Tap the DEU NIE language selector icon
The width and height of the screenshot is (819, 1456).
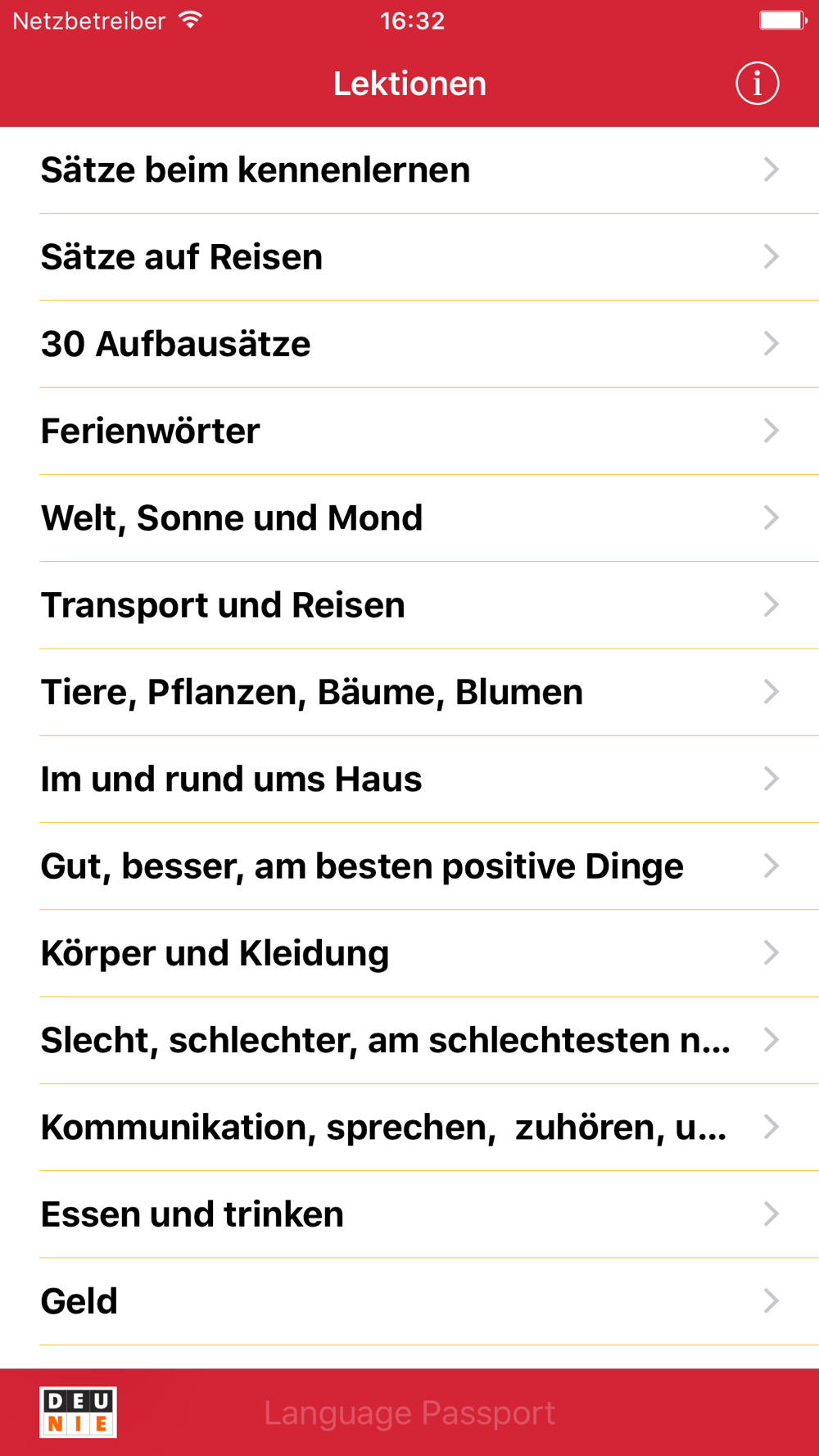click(78, 1413)
